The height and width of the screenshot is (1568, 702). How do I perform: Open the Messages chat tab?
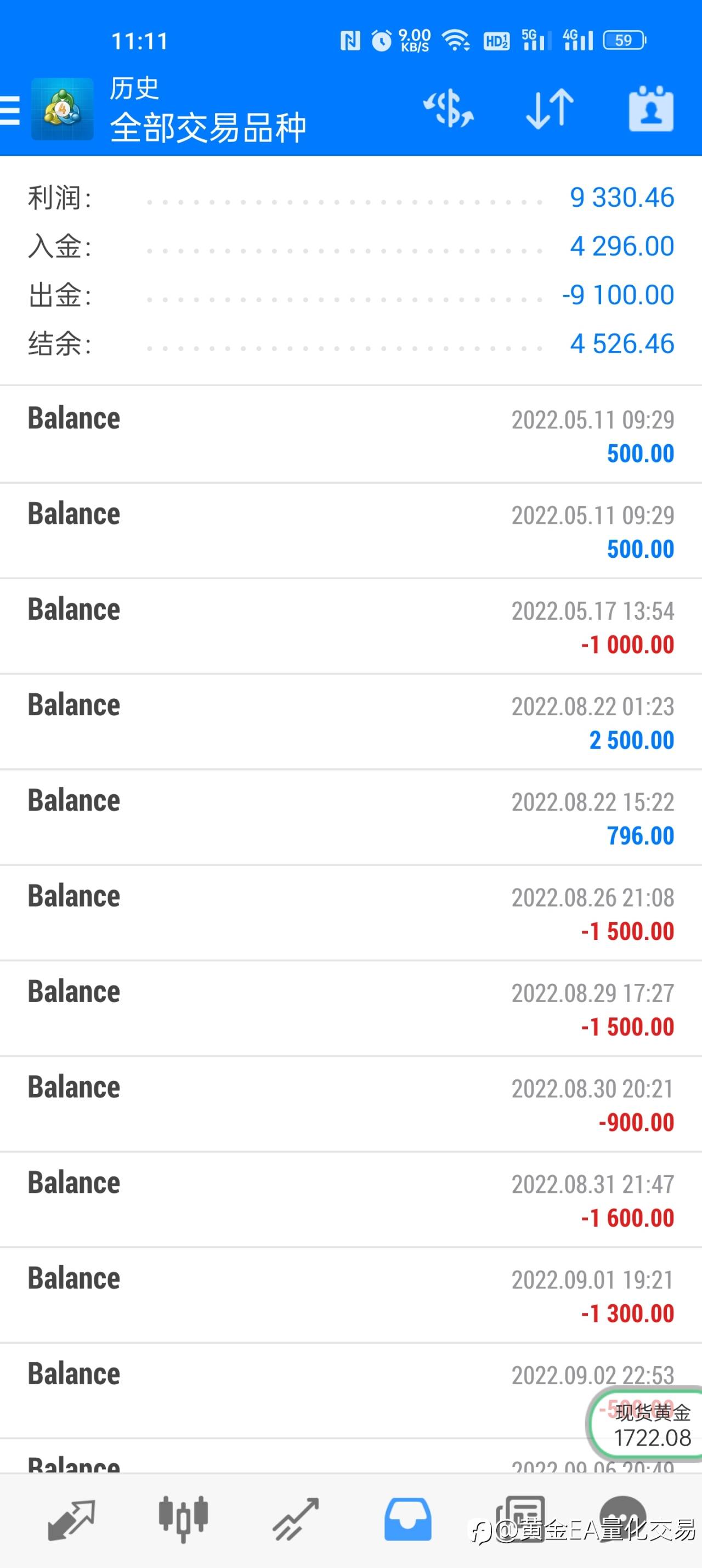pyautogui.click(x=622, y=1520)
